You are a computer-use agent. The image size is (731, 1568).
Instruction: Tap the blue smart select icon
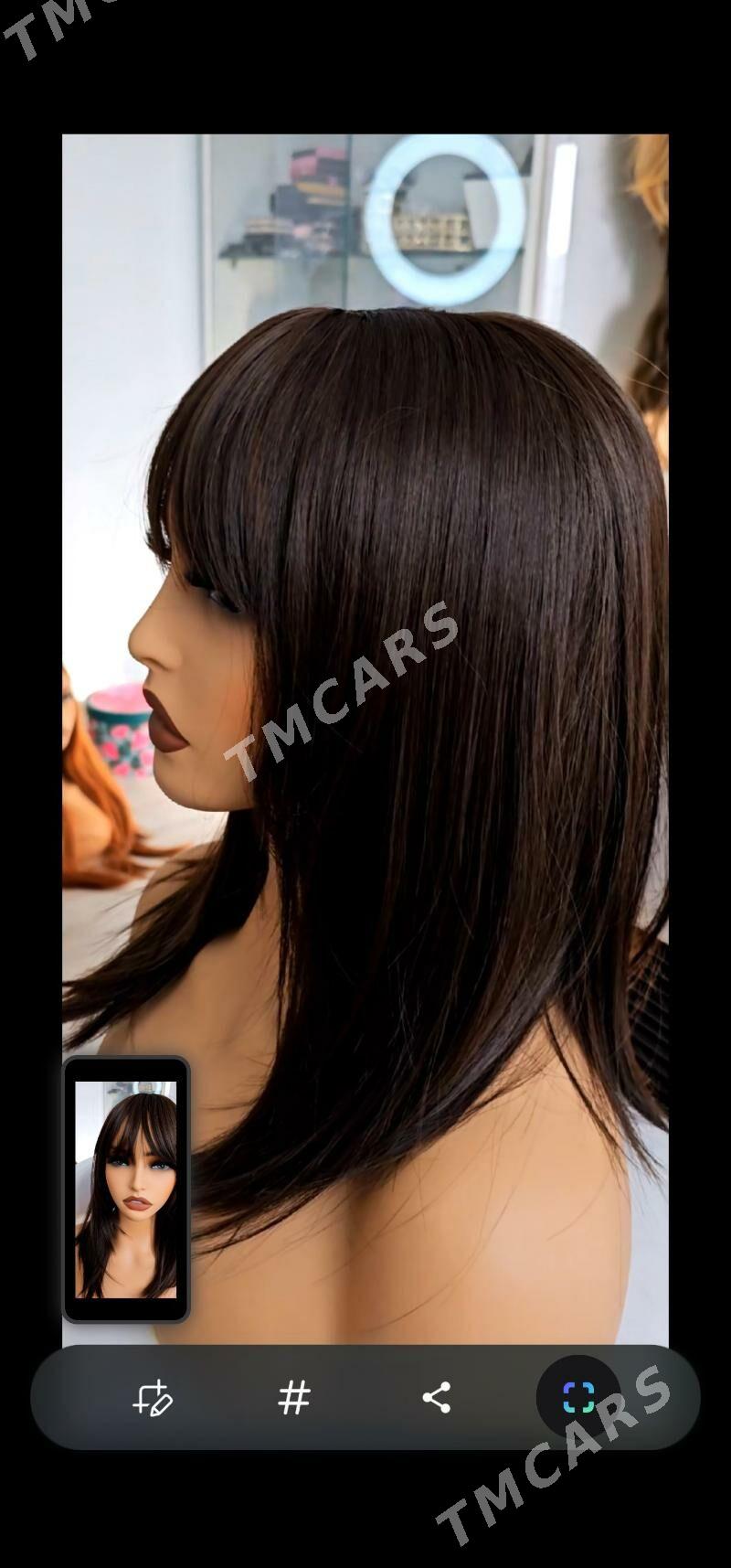578,1397
